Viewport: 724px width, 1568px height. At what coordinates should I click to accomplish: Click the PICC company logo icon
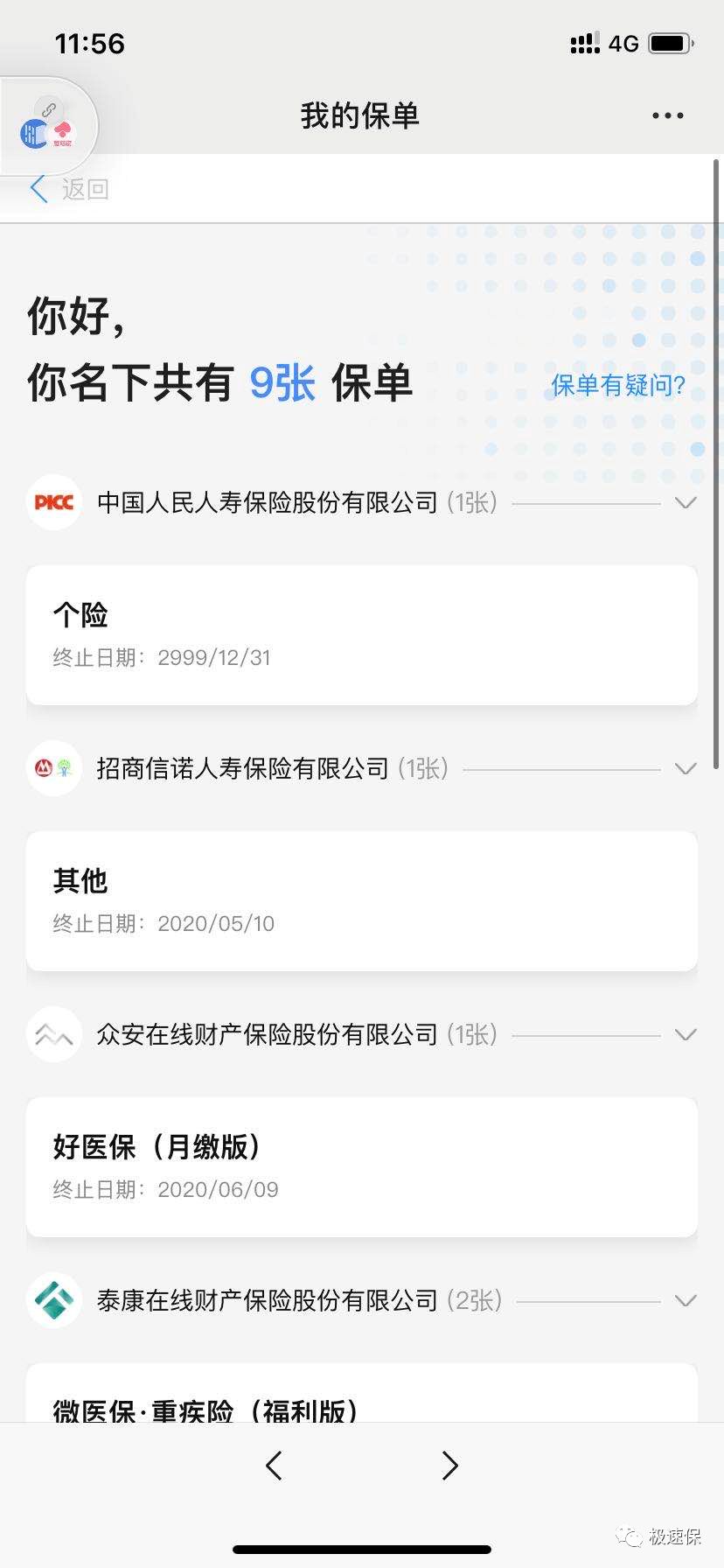click(53, 502)
